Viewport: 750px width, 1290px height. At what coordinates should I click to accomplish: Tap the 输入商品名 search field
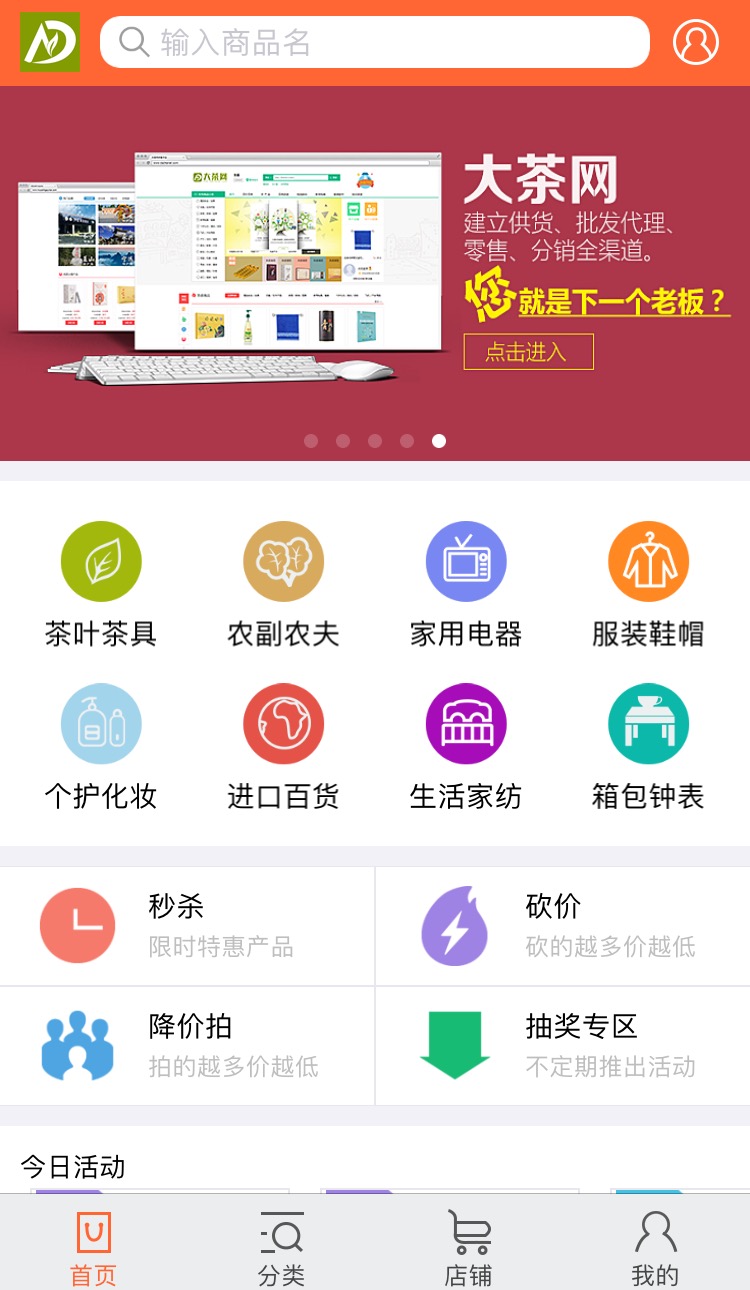[x=375, y=42]
